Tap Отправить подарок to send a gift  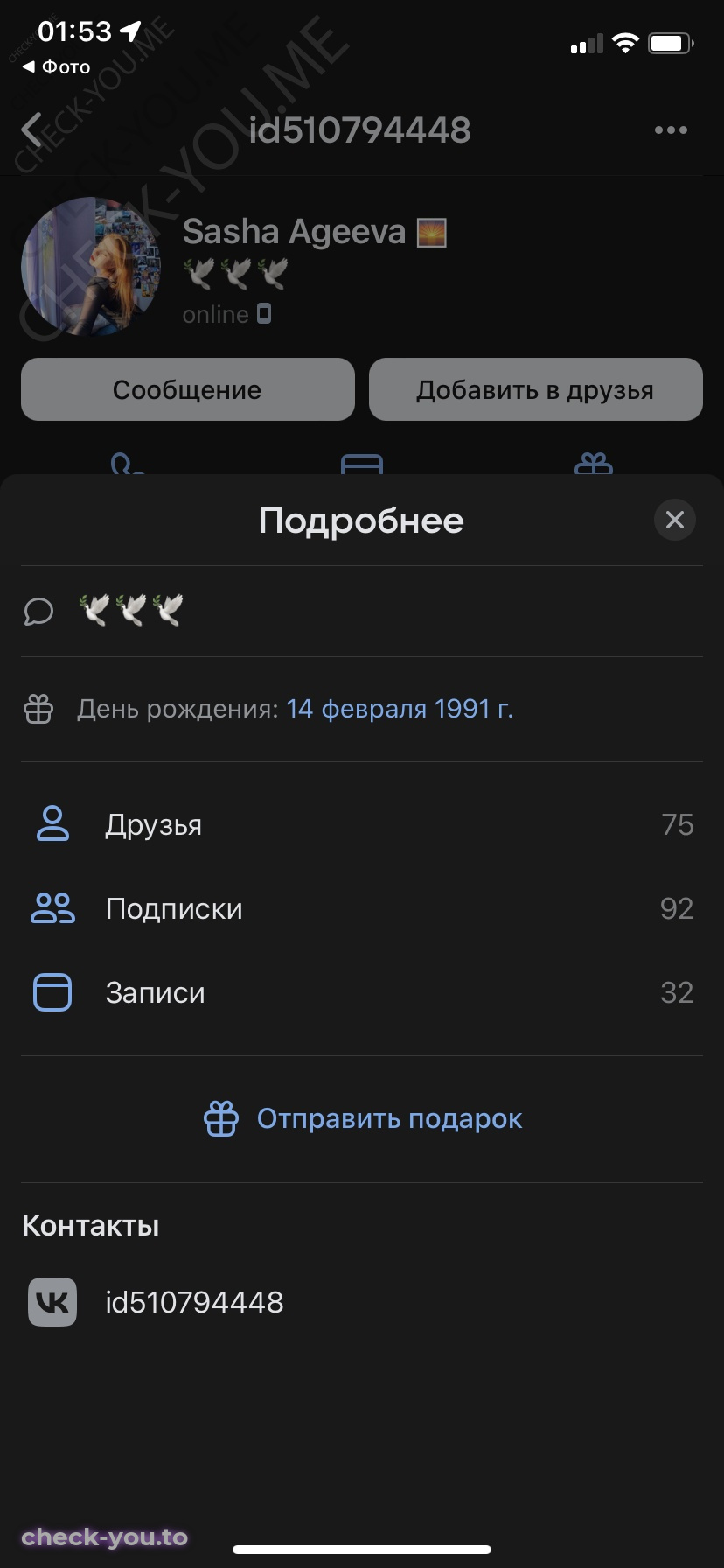(x=362, y=1118)
